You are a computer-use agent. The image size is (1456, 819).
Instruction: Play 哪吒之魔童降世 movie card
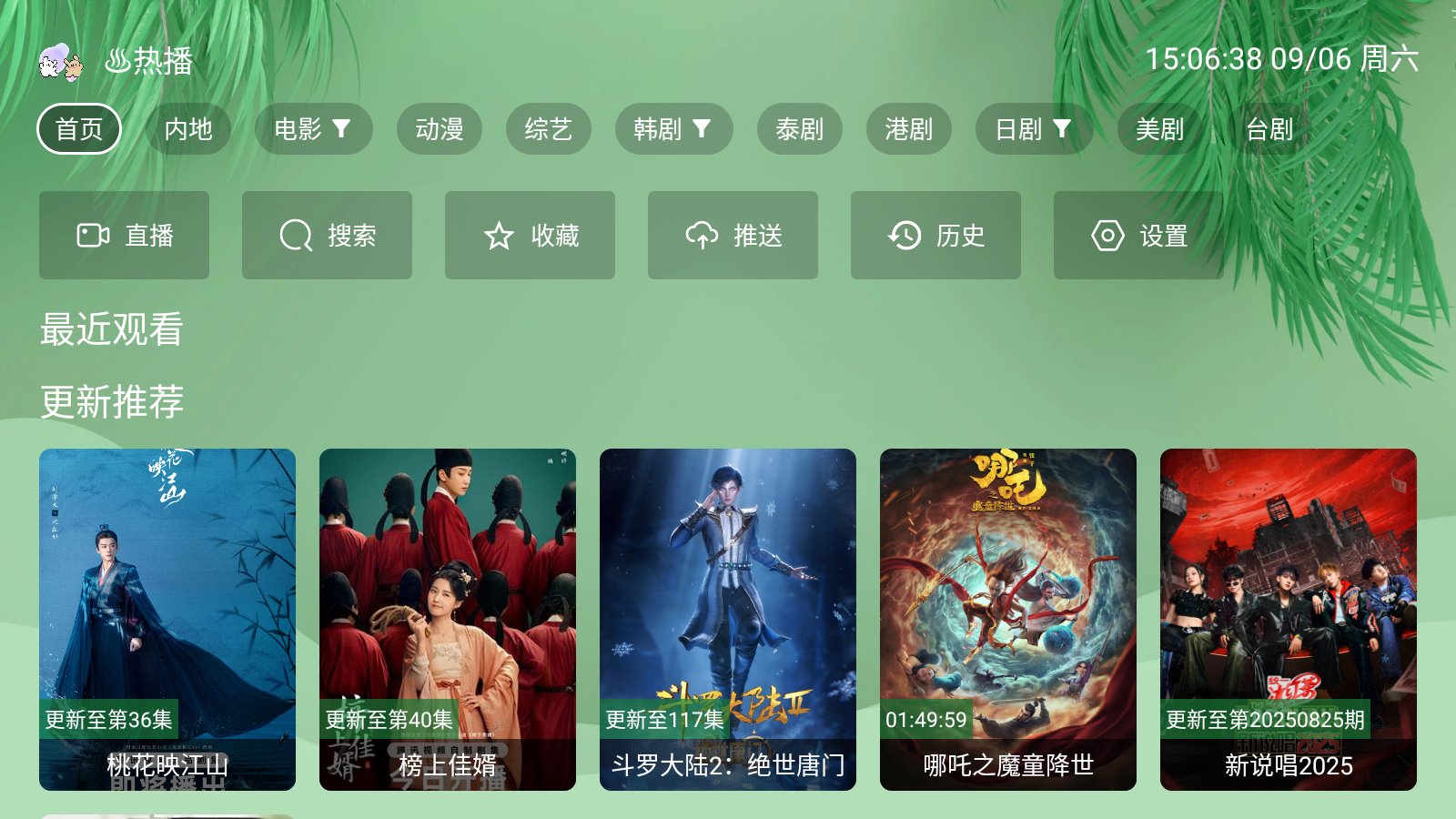1008,619
